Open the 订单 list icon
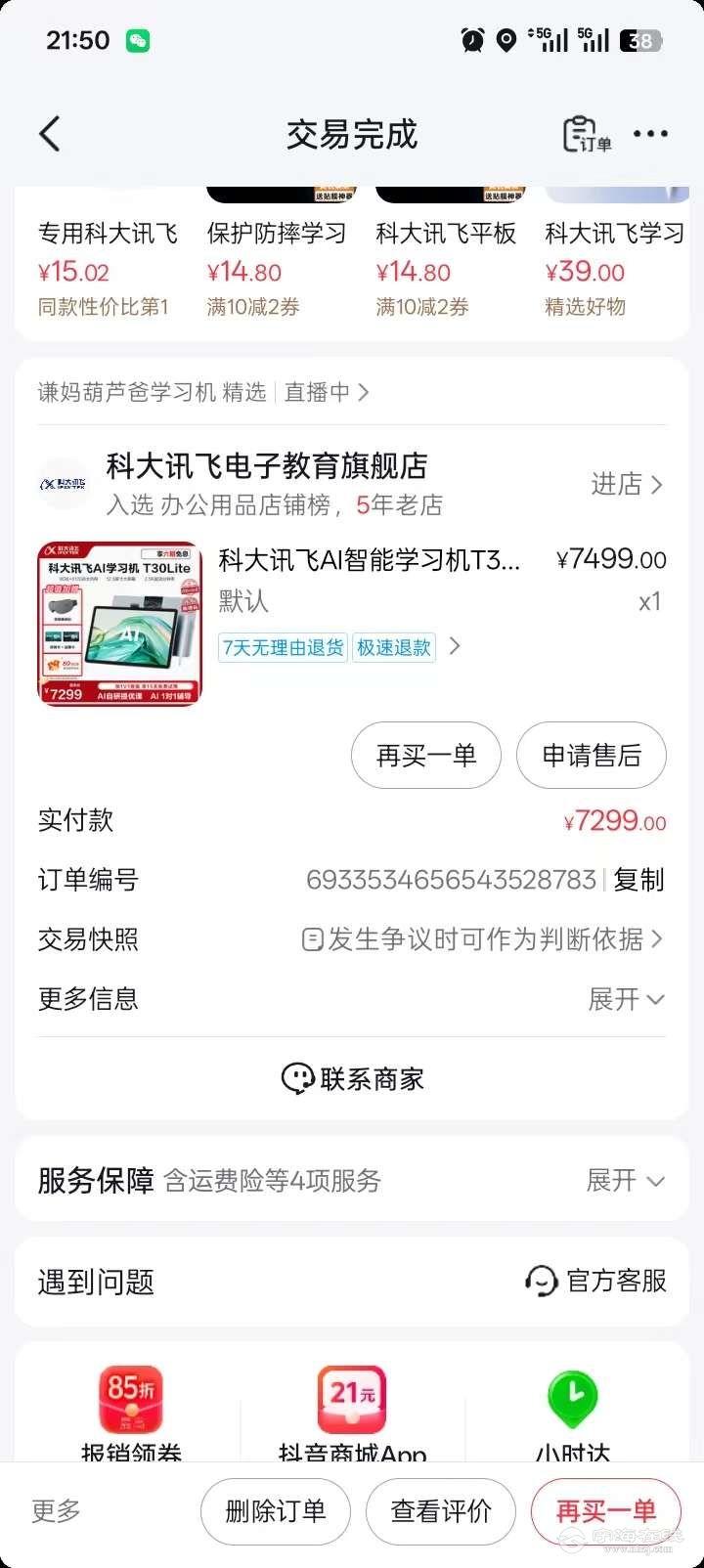704x1568 pixels. 586,135
